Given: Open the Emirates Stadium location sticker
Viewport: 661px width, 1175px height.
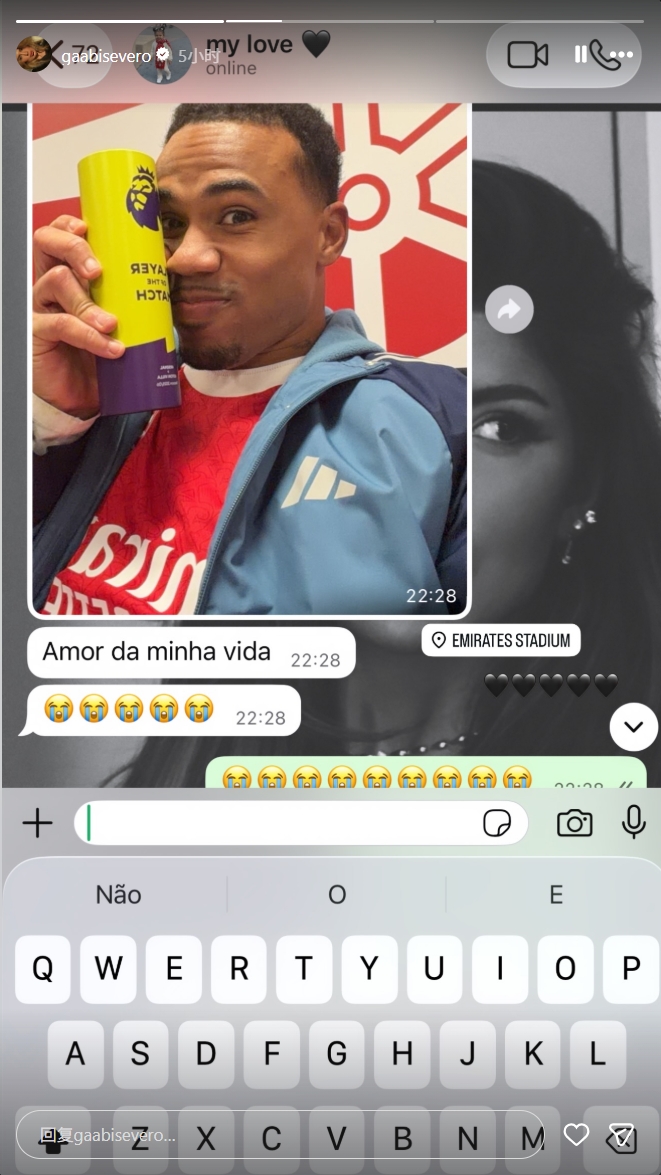Looking at the screenshot, I should coord(501,640).
